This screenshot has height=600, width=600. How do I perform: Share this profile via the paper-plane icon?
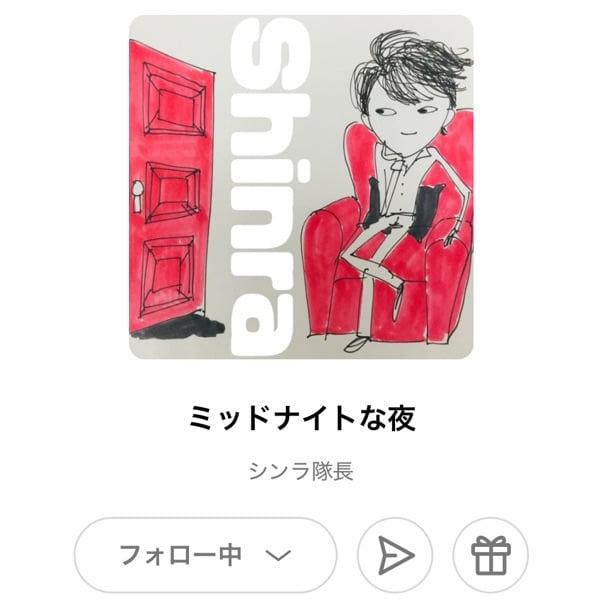395,554
